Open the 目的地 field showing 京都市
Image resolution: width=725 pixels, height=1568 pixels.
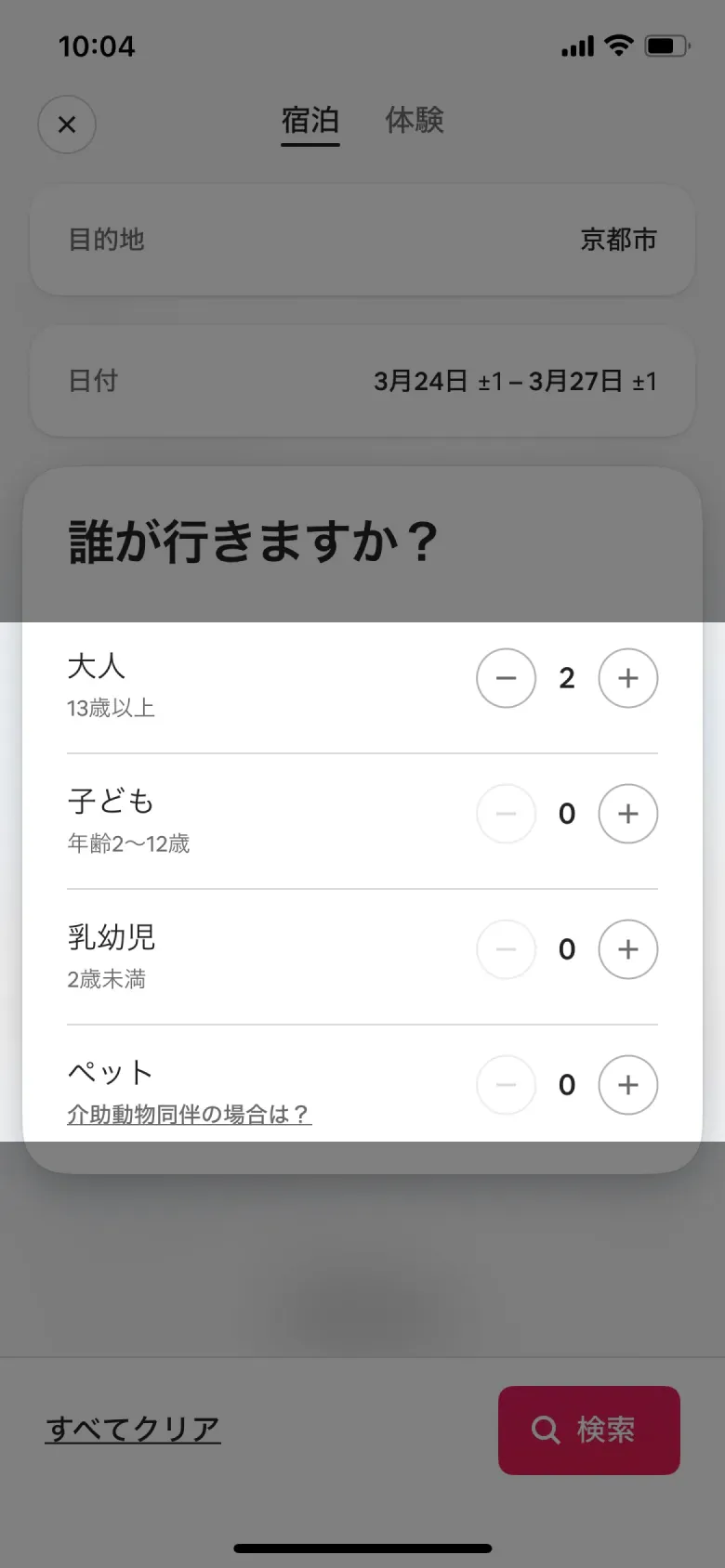(362, 241)
